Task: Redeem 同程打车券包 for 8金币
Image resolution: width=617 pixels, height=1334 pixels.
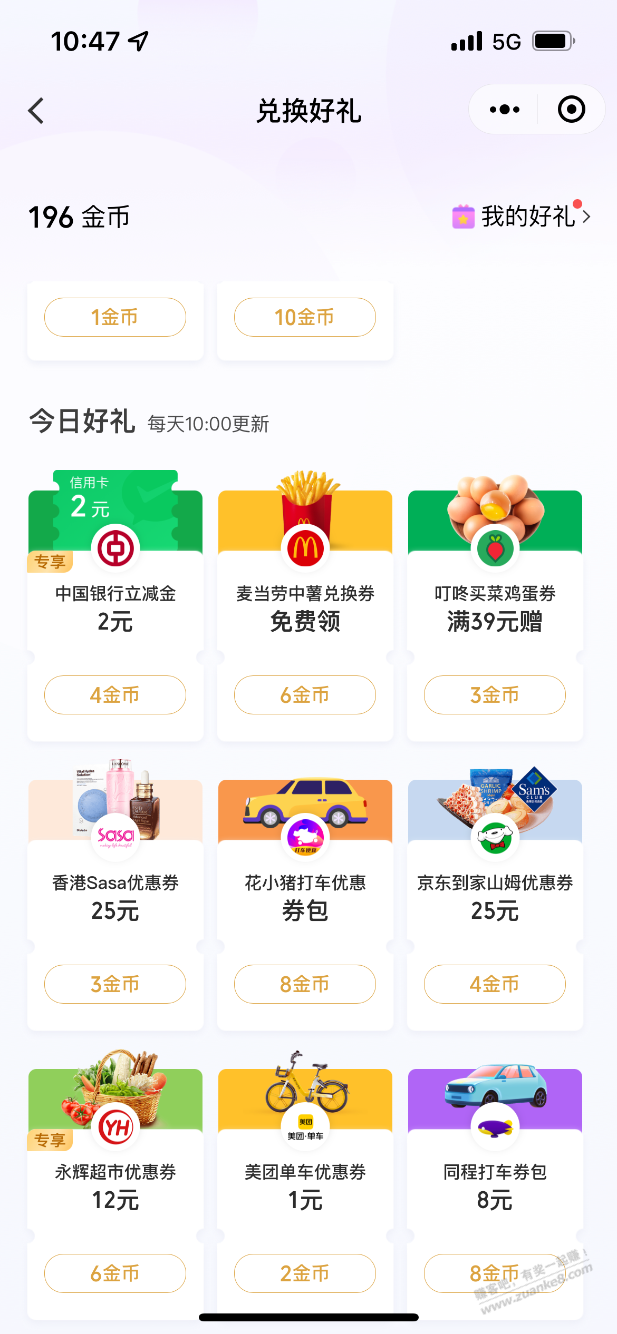Action: (x=495, y=1273)
